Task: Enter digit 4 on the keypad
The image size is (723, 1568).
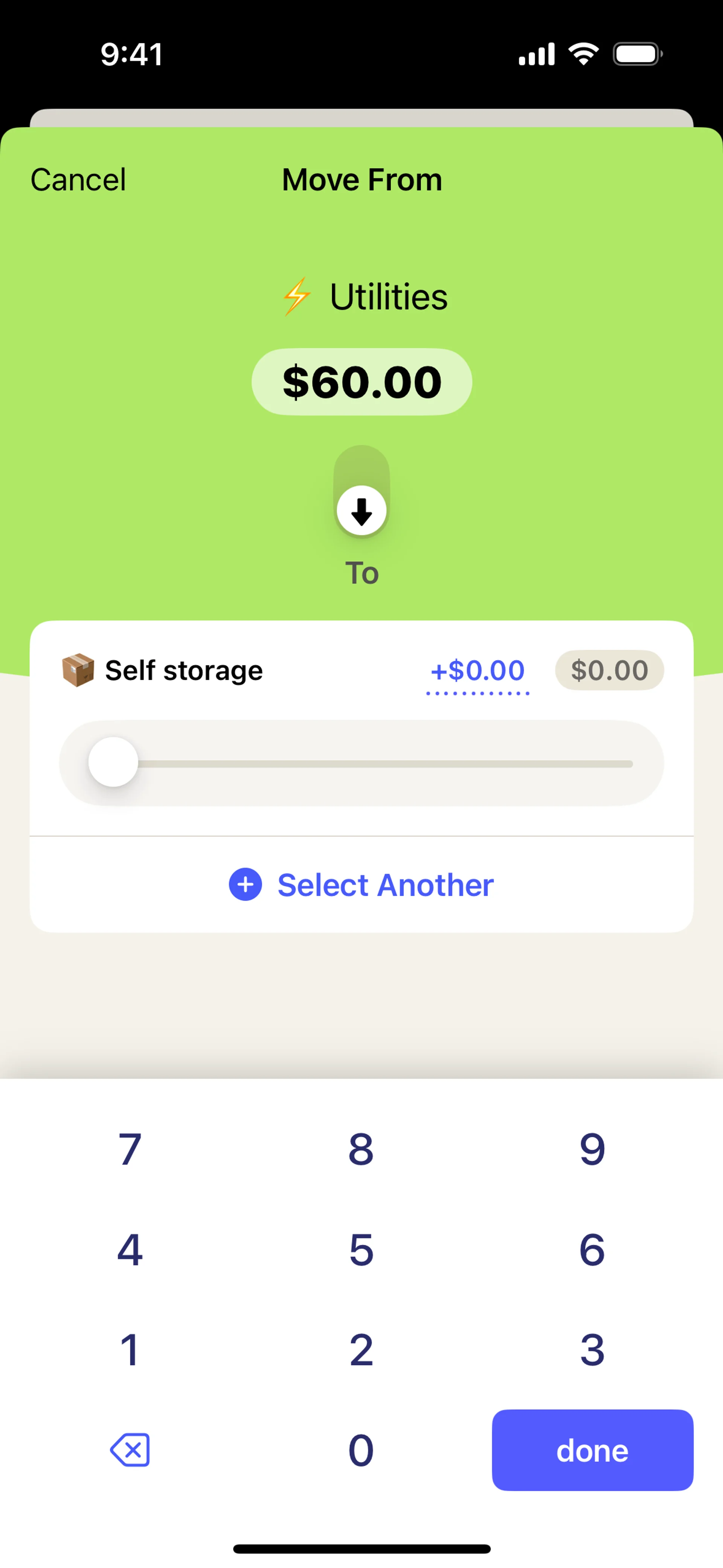Action: click(x=130, y=1250)
